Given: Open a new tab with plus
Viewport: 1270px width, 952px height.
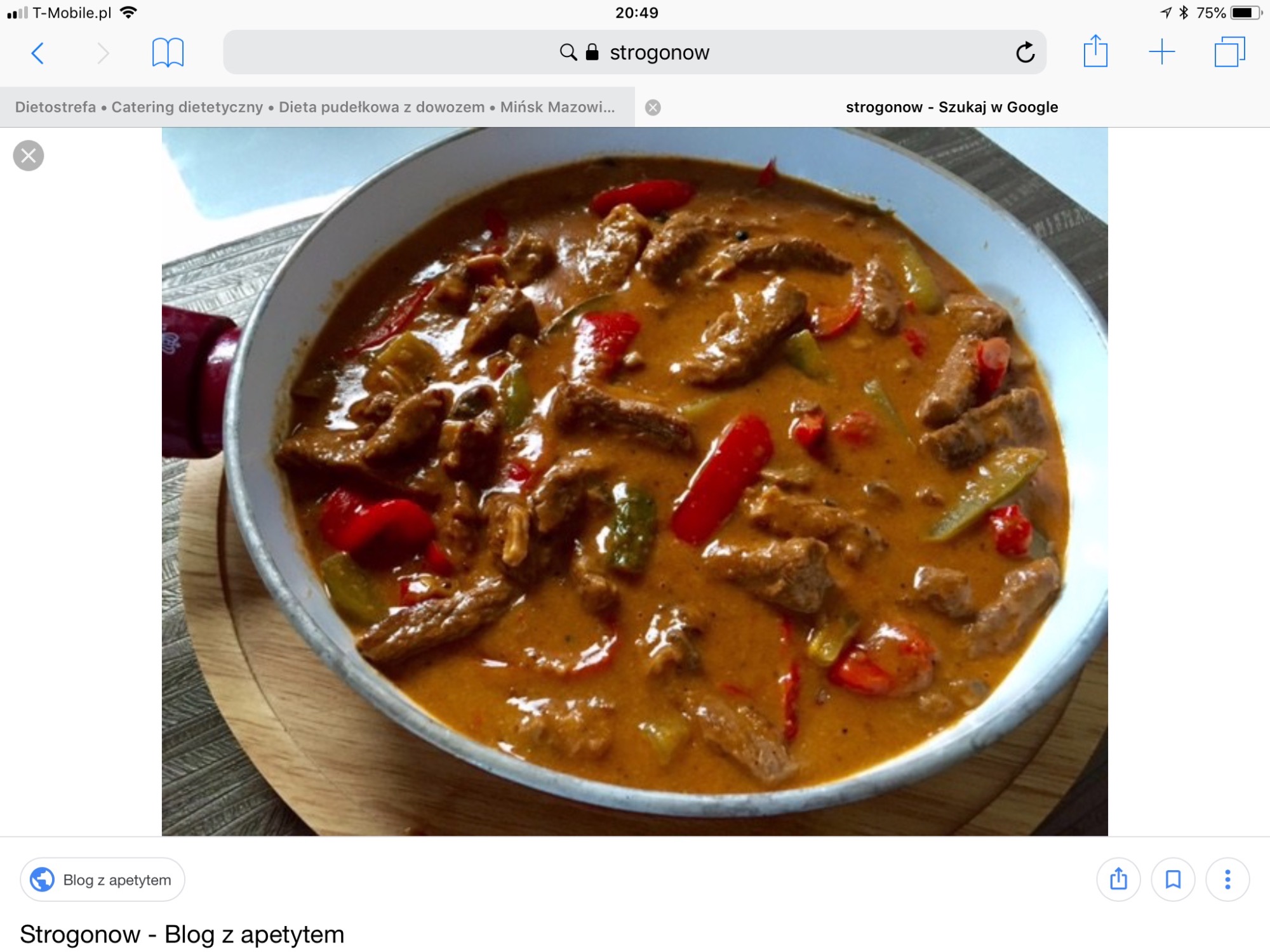Looking at the screenshot, I should (1162, 53).
